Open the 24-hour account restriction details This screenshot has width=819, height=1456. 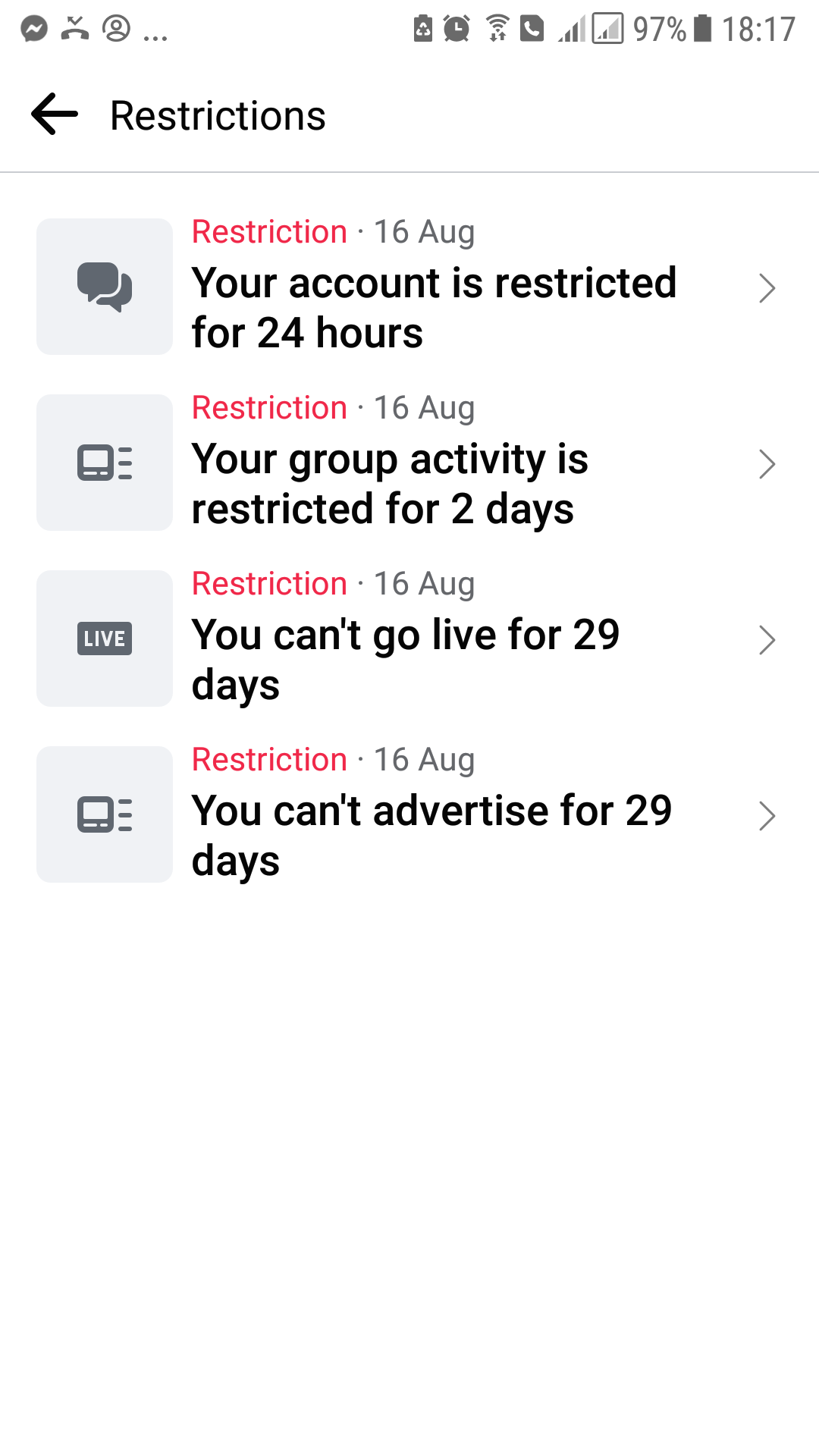[409, 287]
